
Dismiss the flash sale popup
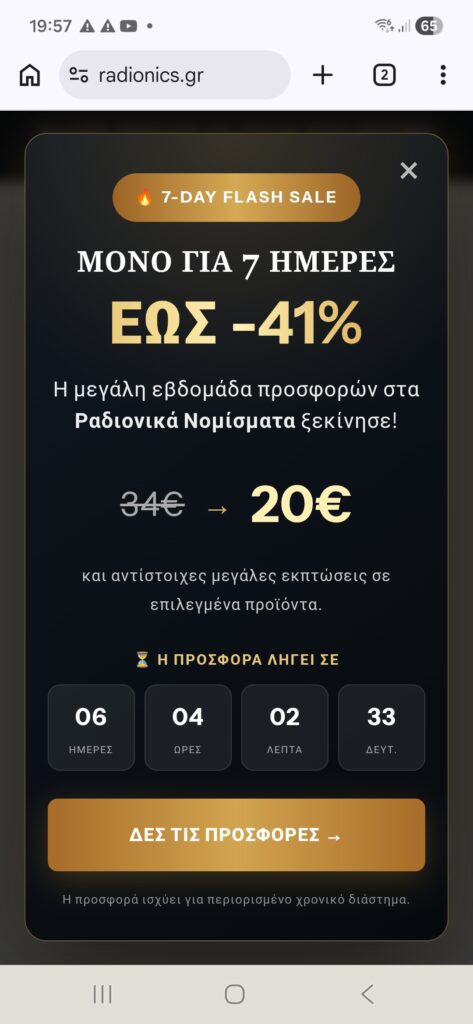[408, 171]
